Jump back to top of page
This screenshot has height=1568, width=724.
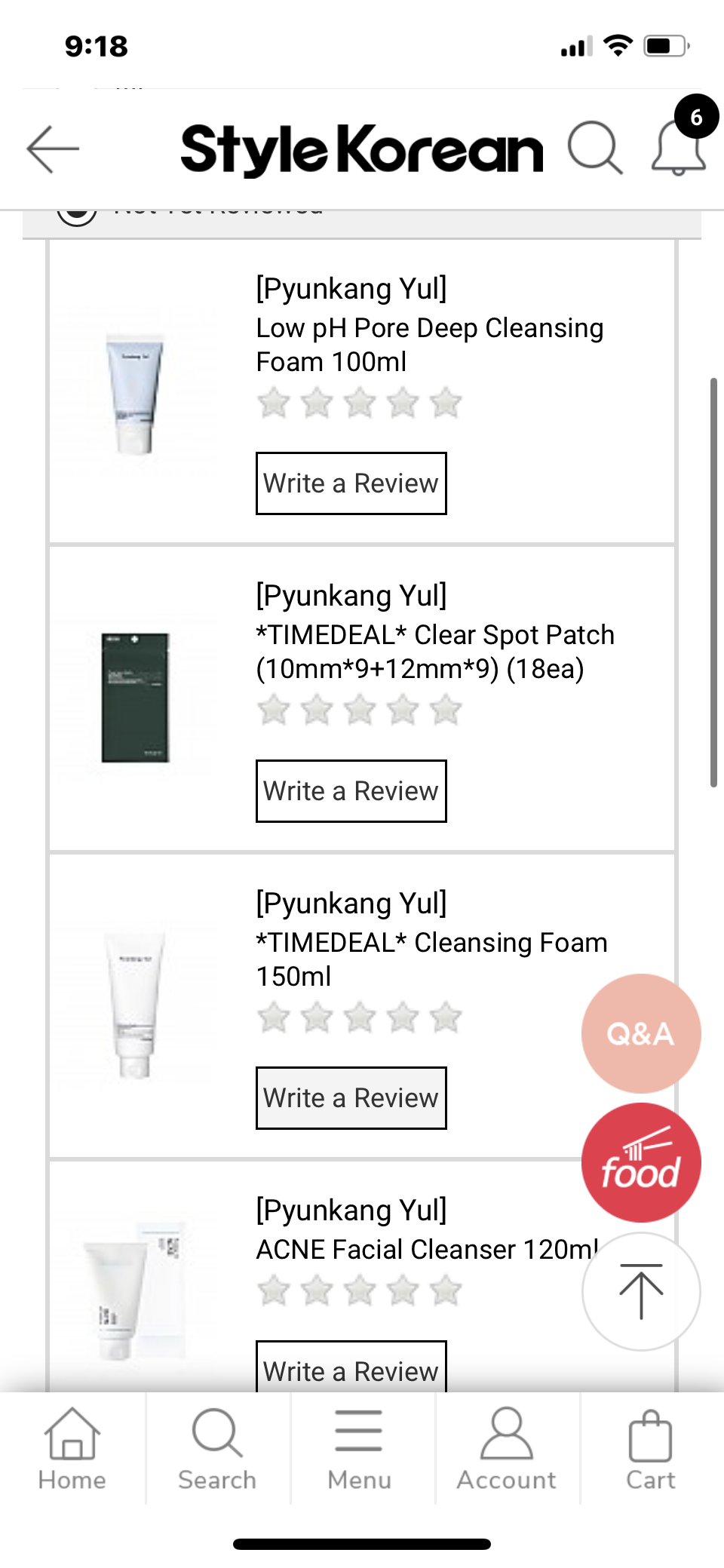coord(640,1291)
